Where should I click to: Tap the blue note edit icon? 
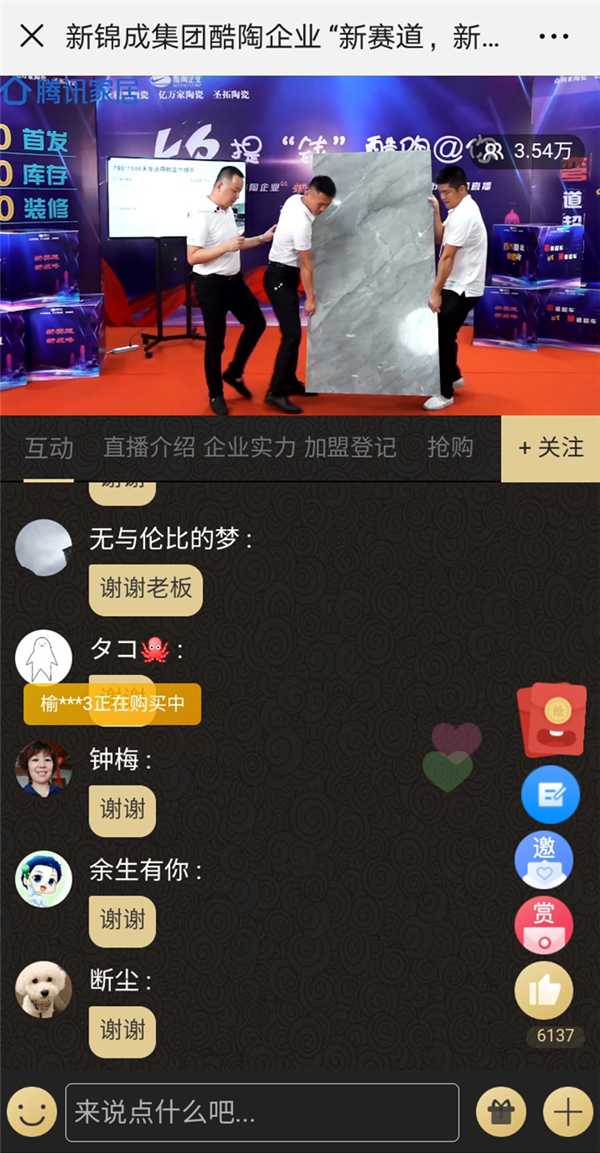[550, 795]
